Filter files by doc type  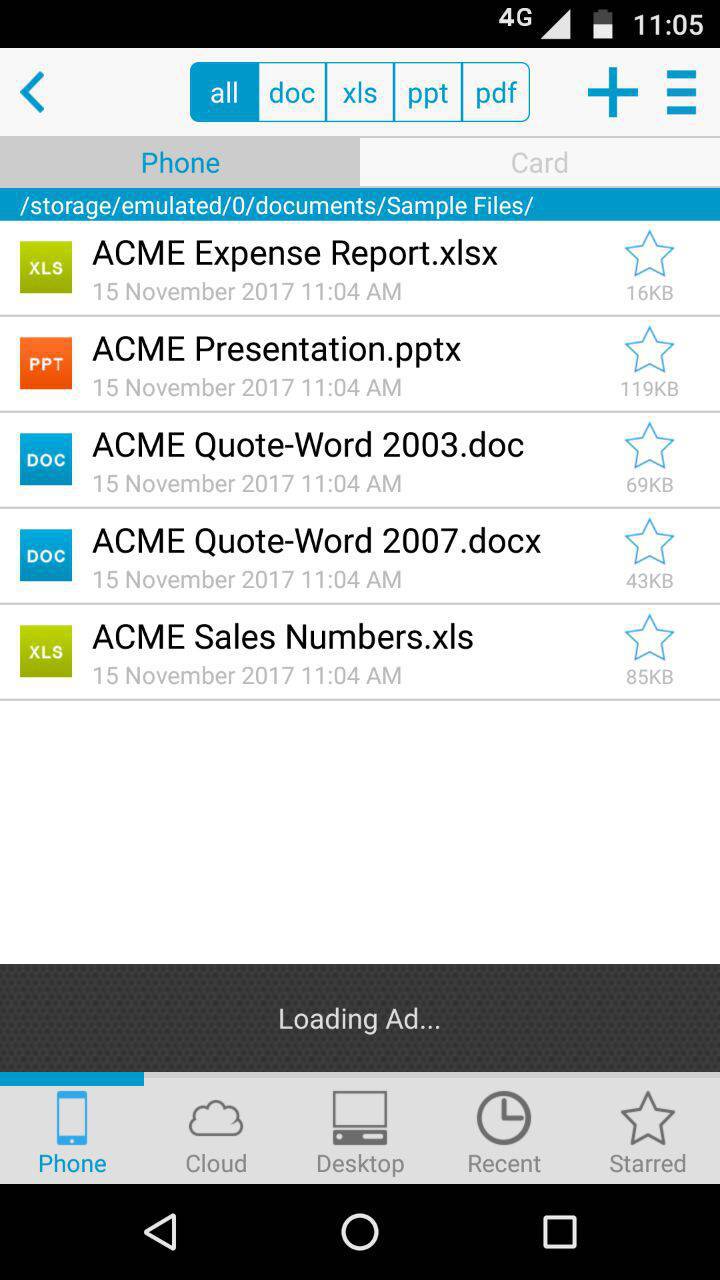click(x=292, y=93)
